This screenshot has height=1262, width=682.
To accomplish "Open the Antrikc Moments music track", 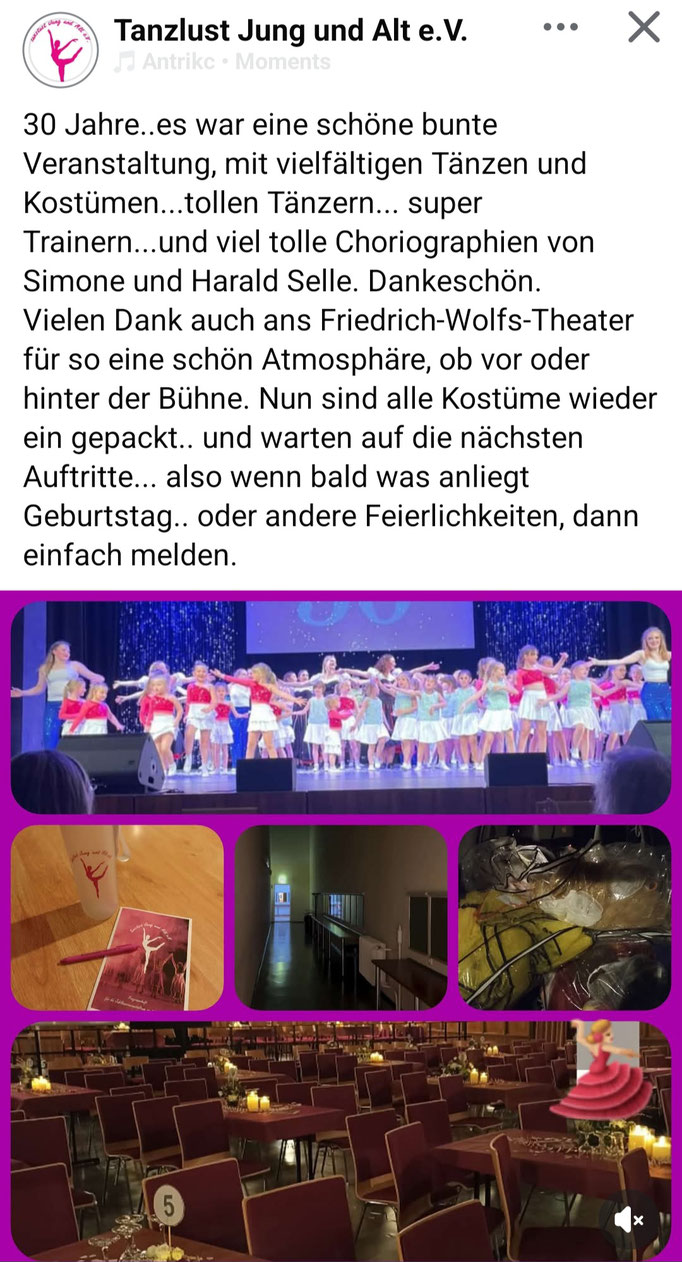I will point(222,62).
